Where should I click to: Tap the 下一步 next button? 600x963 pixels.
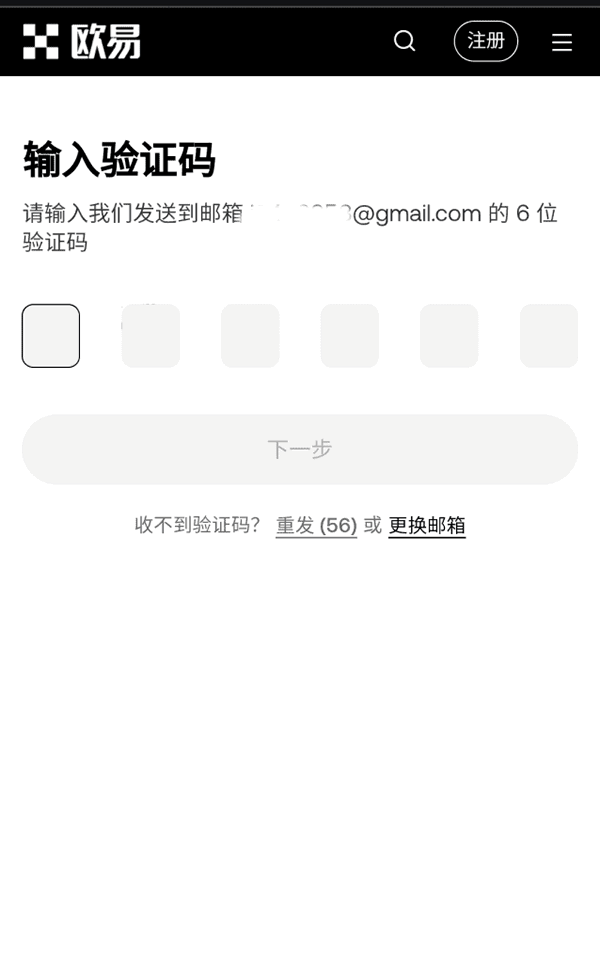coord(300,449)
